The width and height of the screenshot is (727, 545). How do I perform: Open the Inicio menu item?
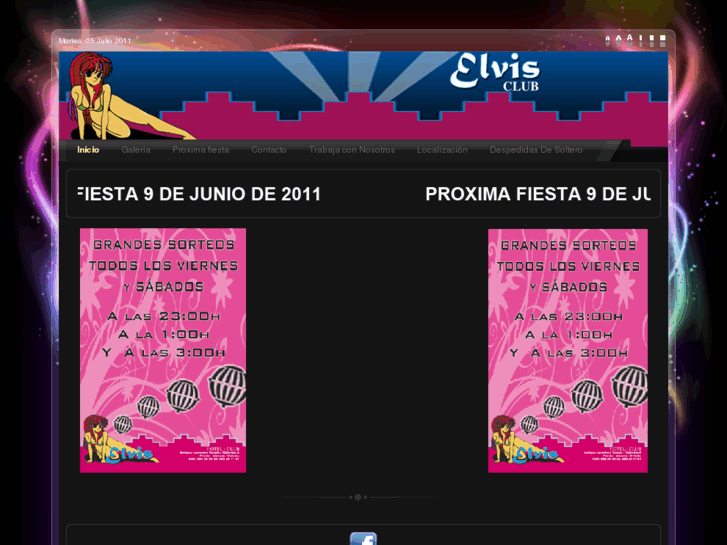(x=88, y=150)
